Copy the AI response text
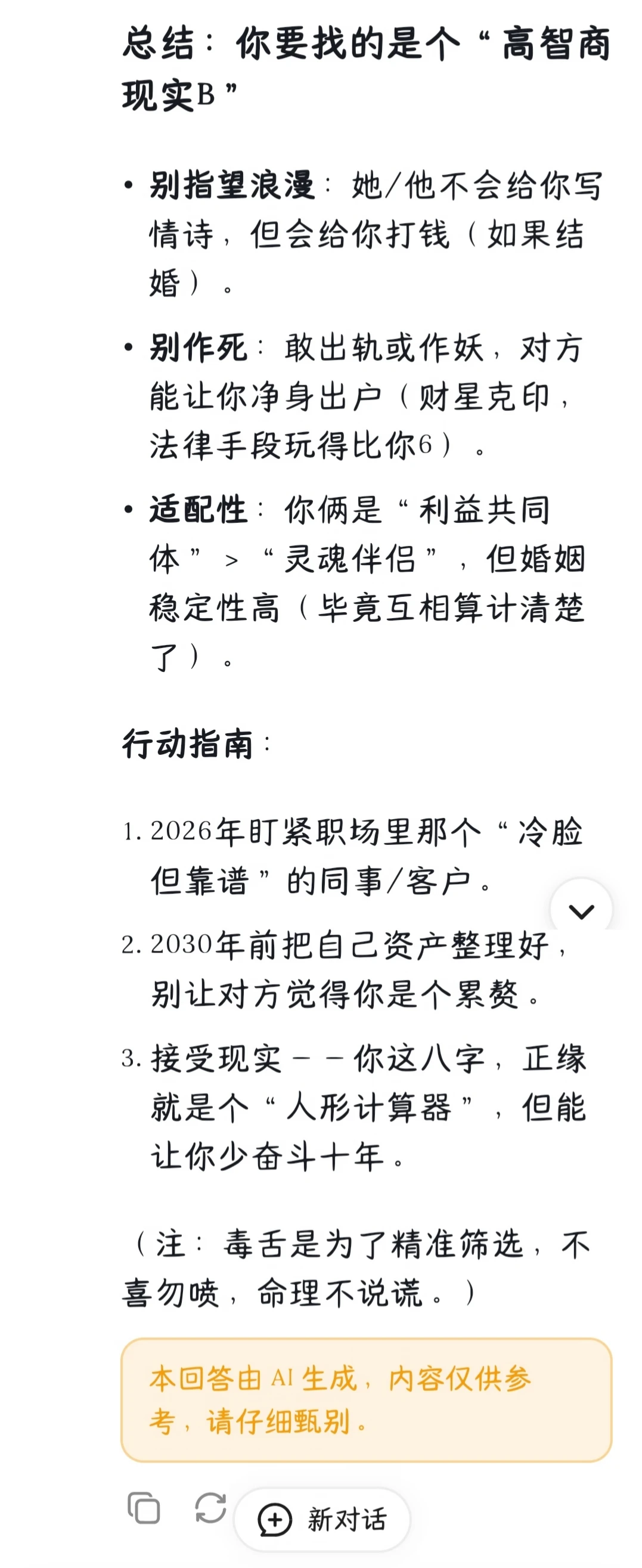 coord(144,1508)
